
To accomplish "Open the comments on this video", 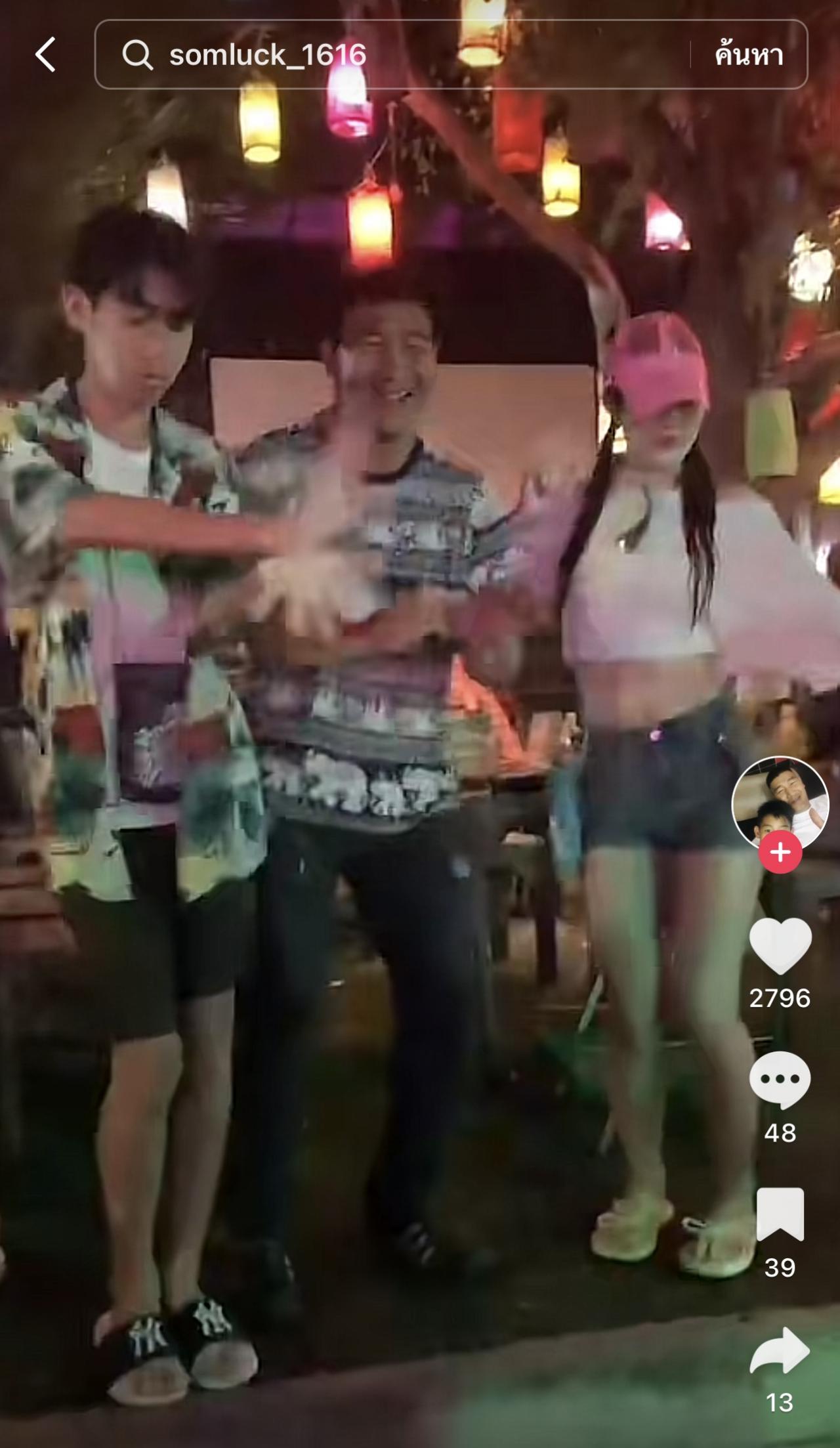I will click(780, 1080).
